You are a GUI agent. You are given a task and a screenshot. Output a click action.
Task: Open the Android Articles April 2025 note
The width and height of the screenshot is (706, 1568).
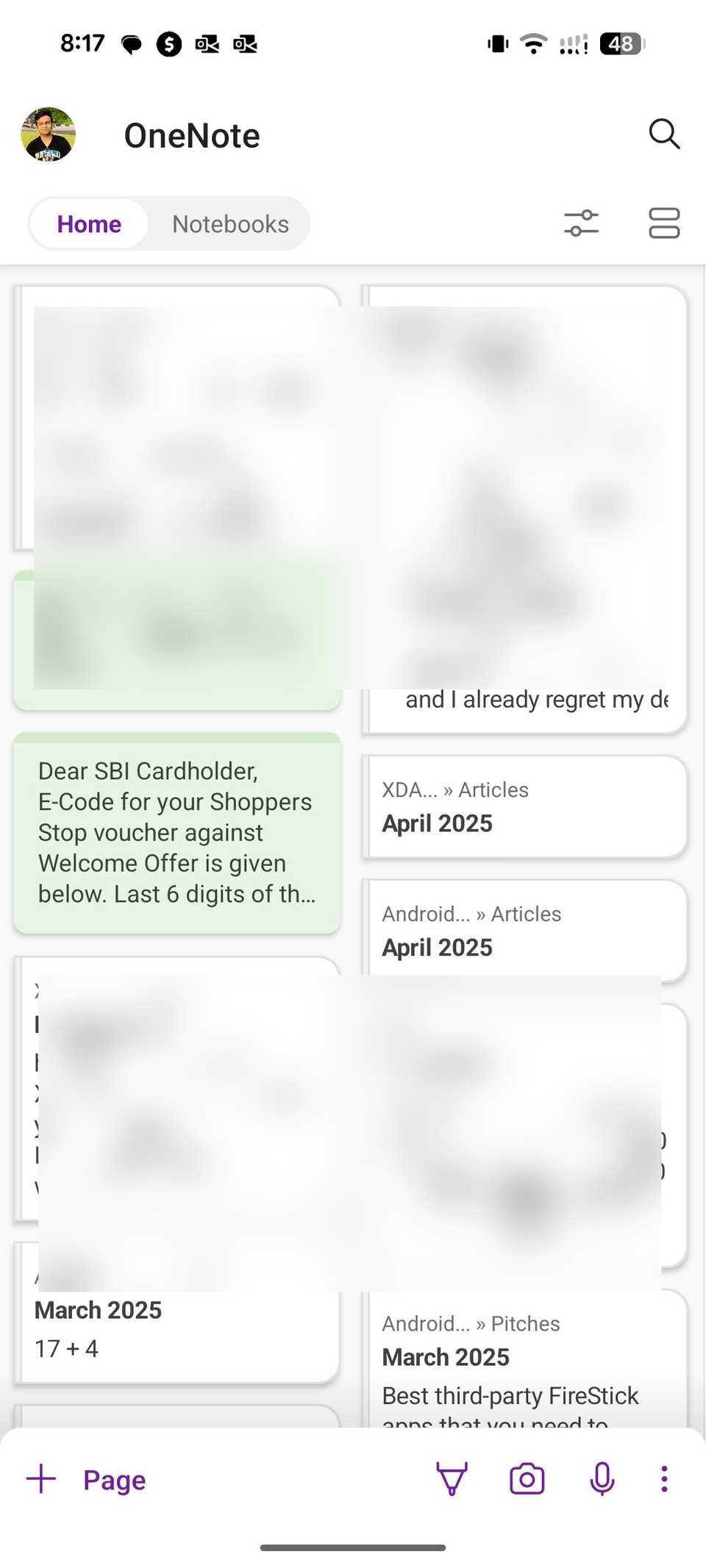pos(524,931)
